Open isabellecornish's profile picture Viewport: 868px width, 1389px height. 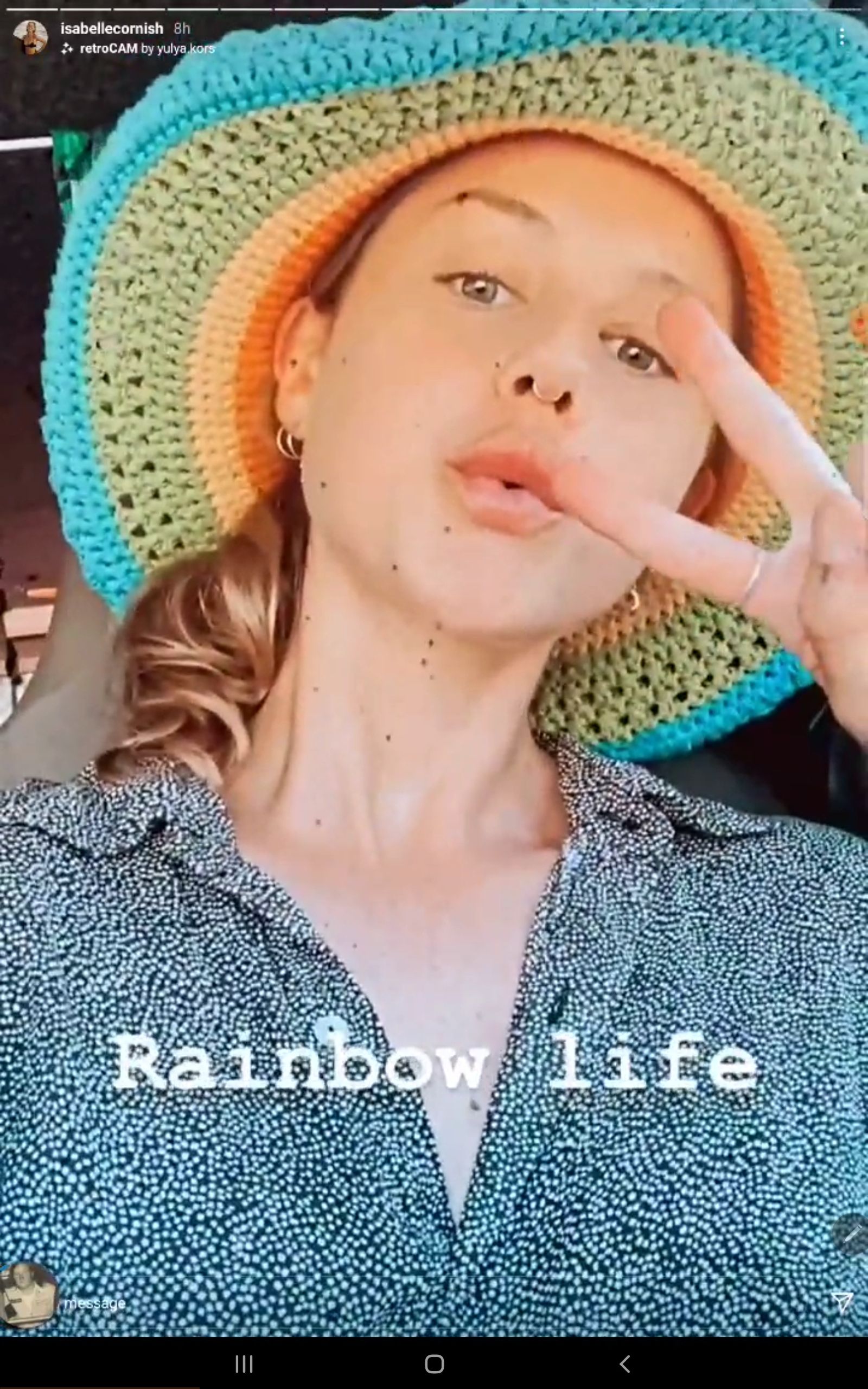point(30,37)
